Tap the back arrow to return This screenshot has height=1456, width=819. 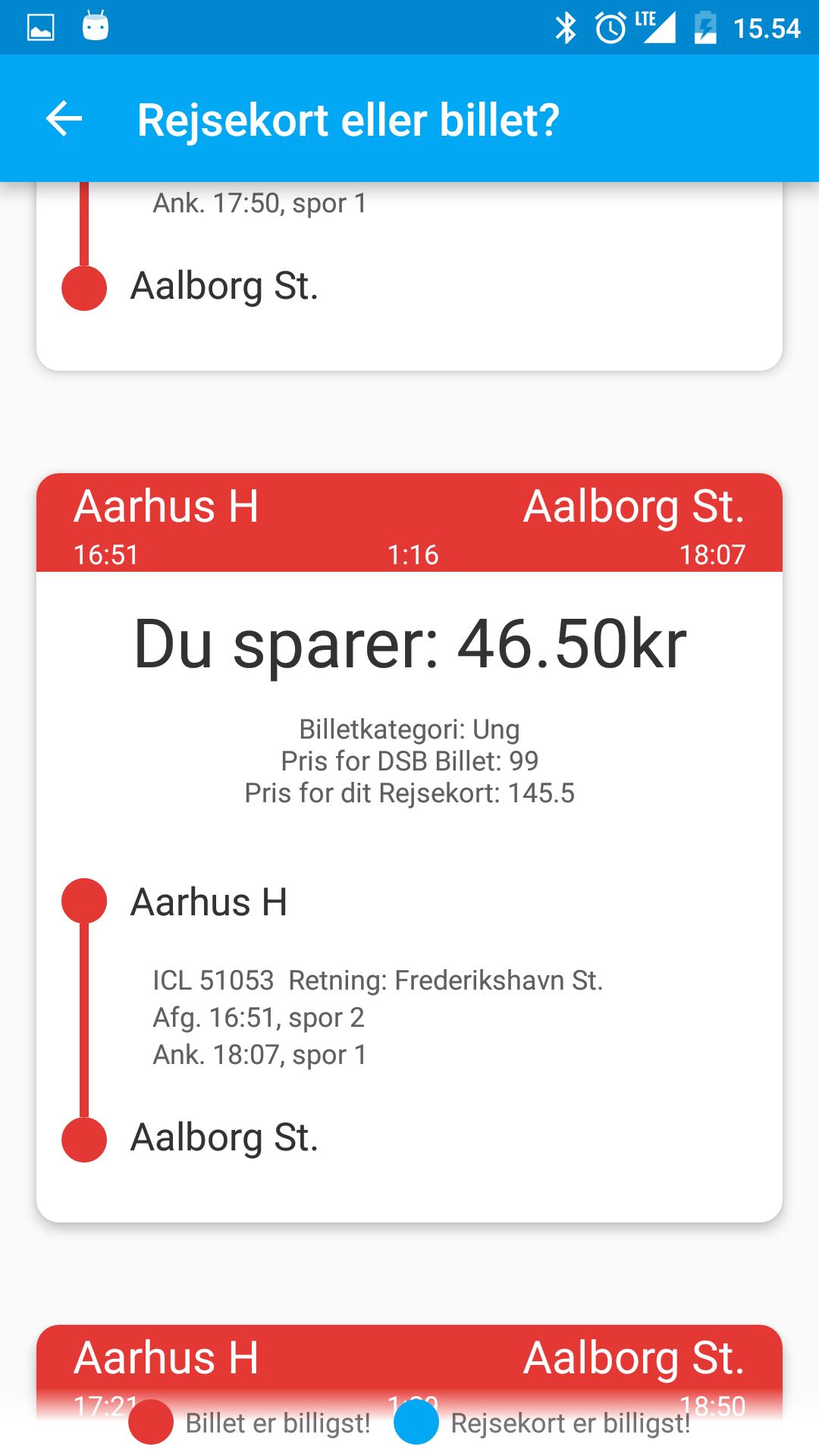[63, 118]
